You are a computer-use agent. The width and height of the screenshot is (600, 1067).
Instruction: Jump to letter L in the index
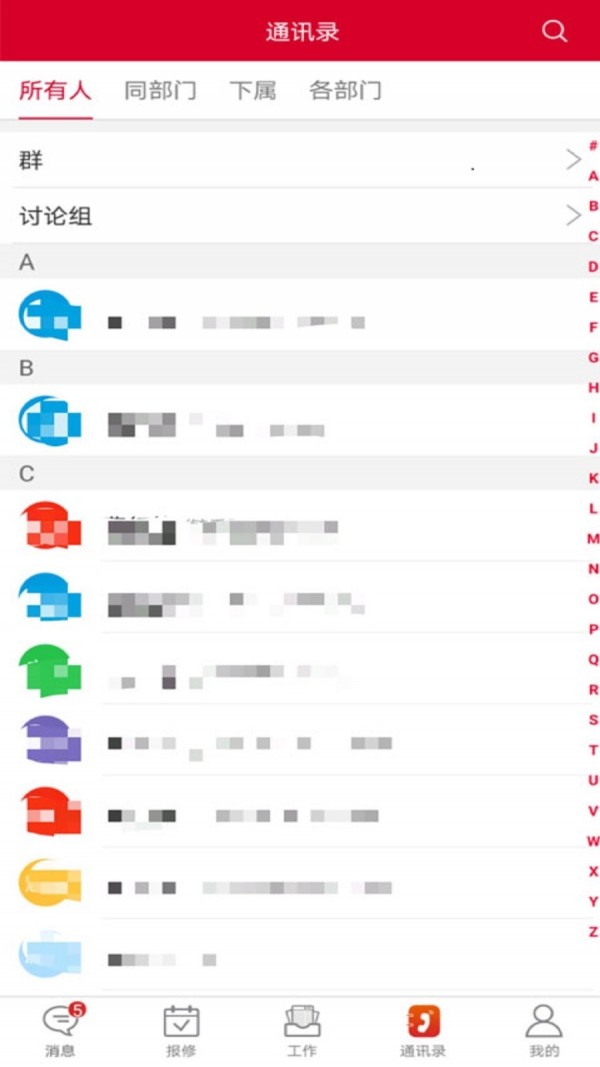[593, 508]
